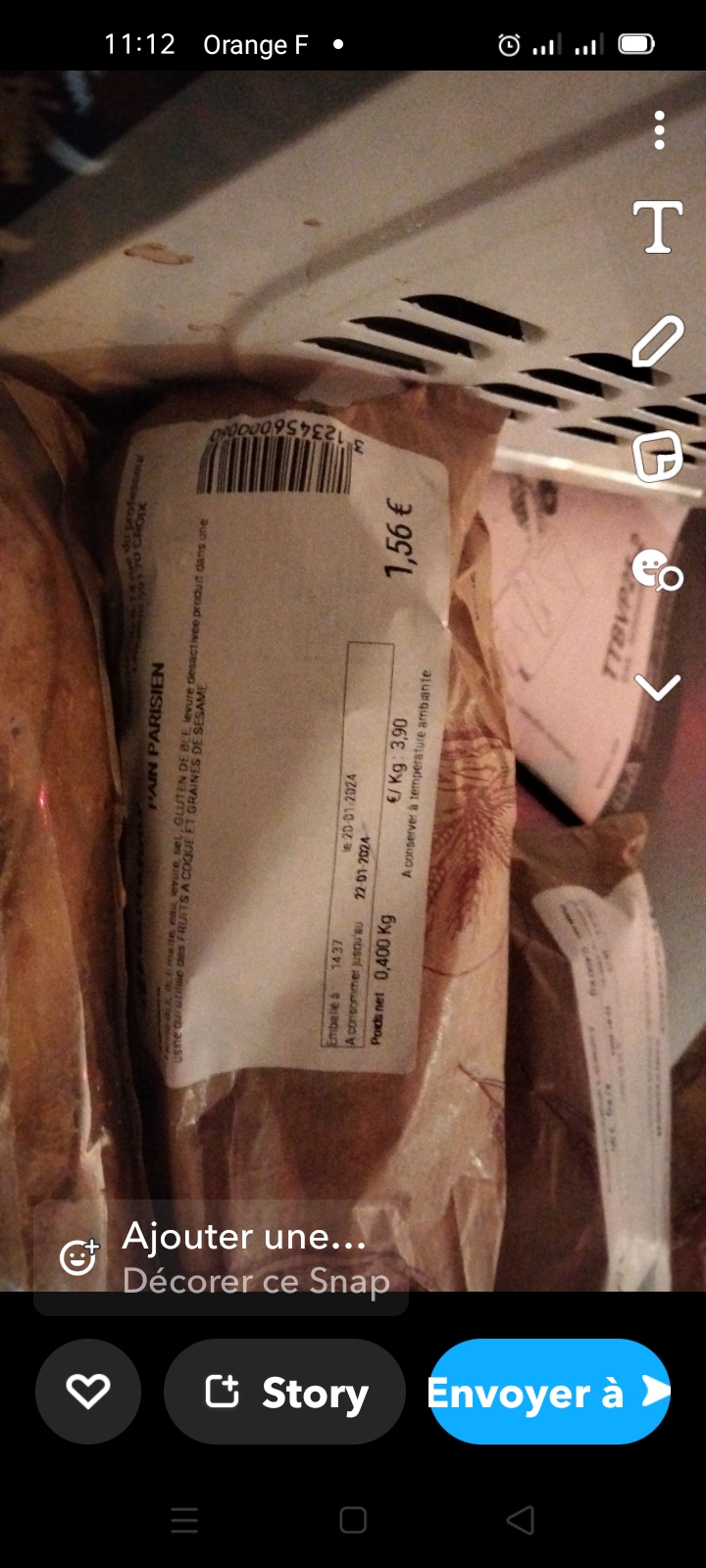Add text with the T tool

coord(658,227)
